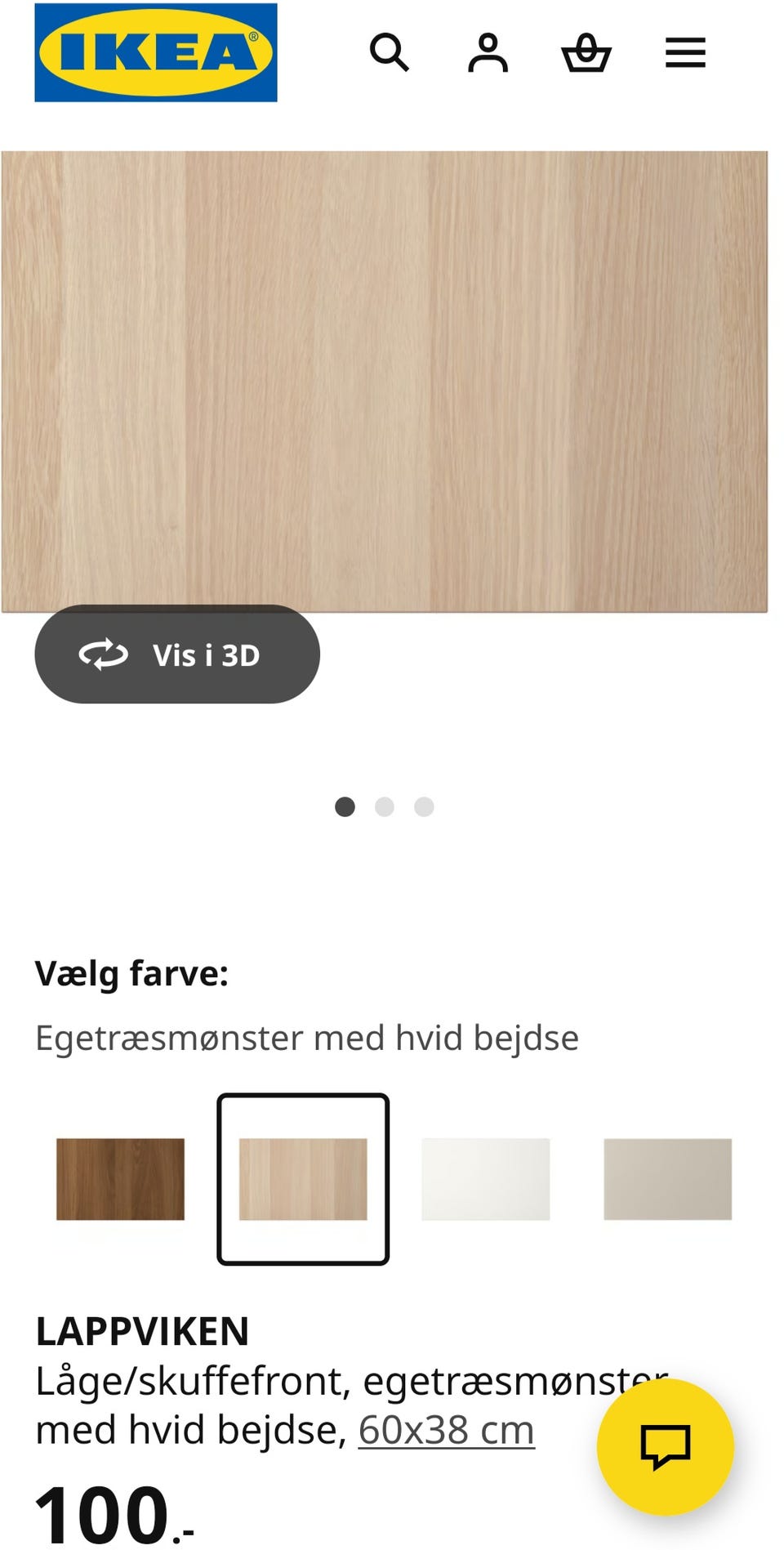
Task: Click the LAPPVIKEN product title
Action: click(142, 1330)
